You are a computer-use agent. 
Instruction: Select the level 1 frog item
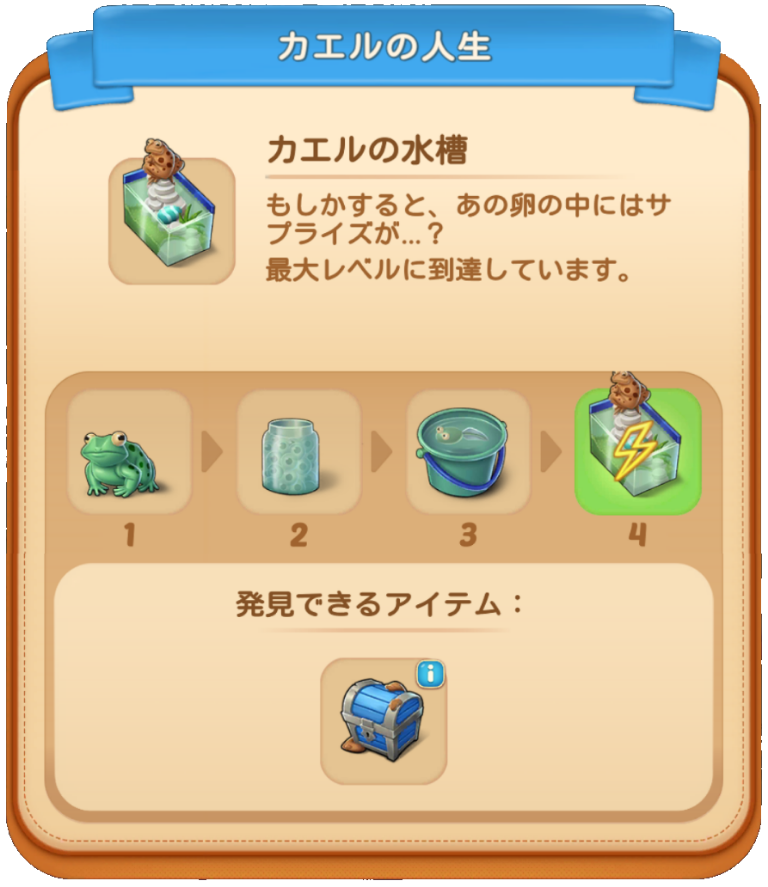(x=129, y=452)
